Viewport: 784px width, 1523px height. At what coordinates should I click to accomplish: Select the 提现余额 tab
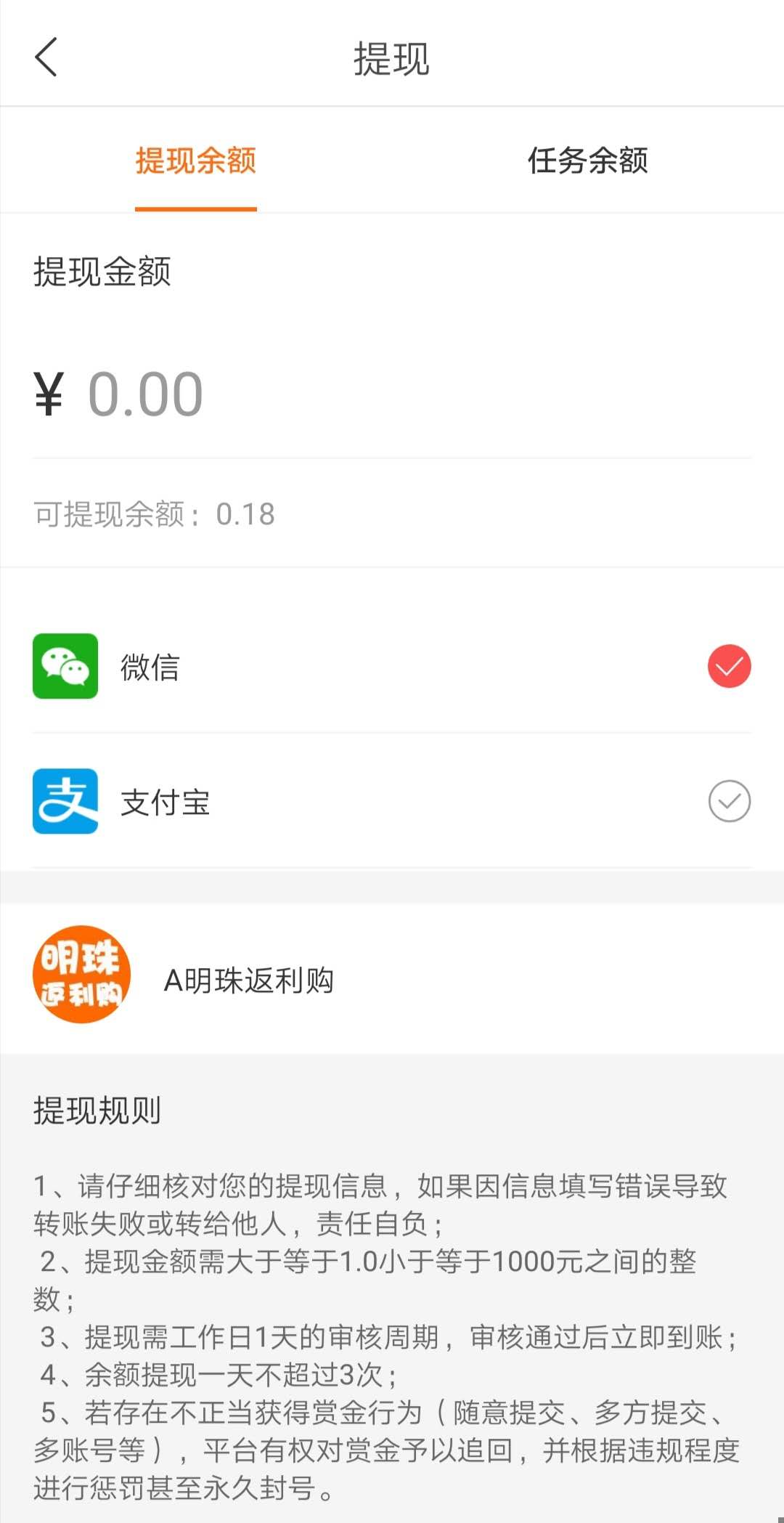click(196, 161)
